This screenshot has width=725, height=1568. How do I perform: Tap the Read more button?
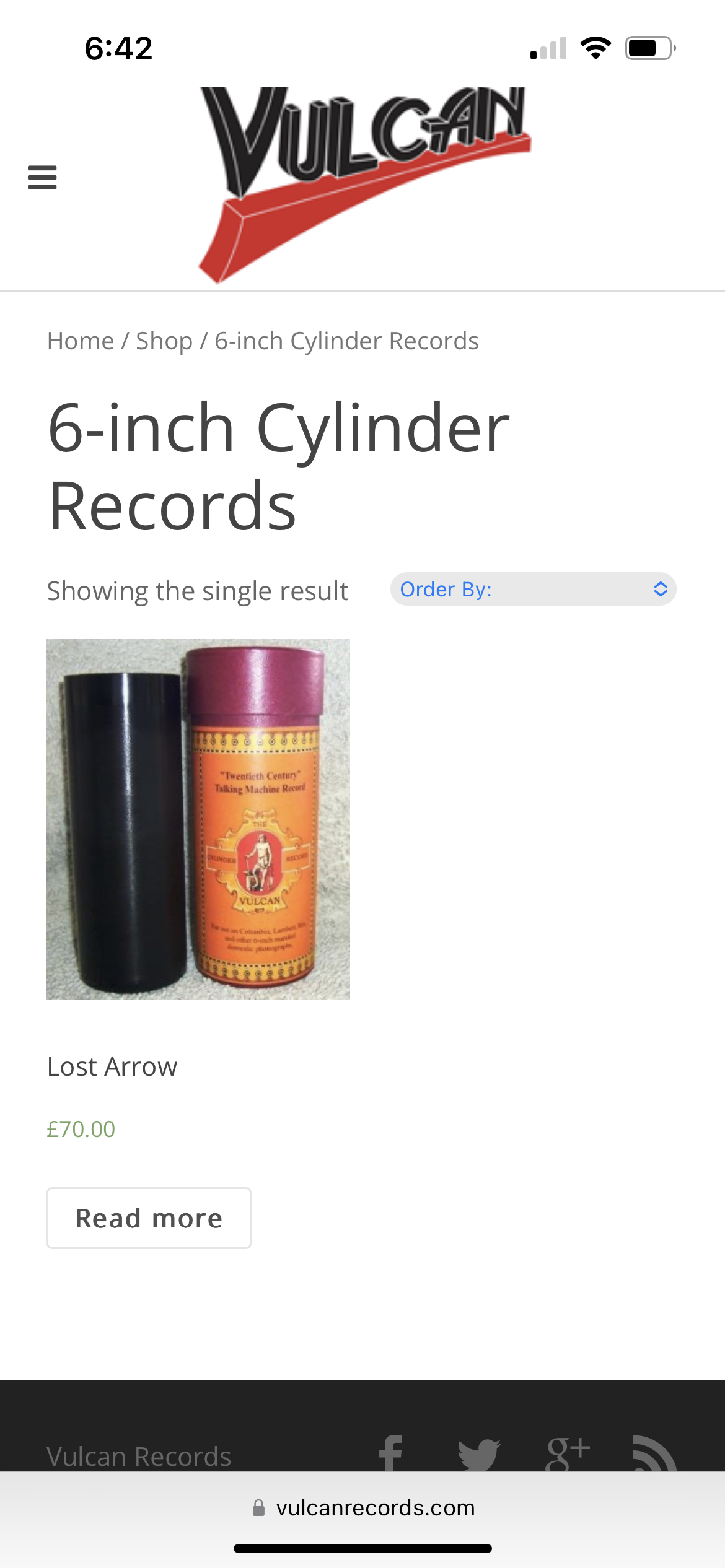149,1218
